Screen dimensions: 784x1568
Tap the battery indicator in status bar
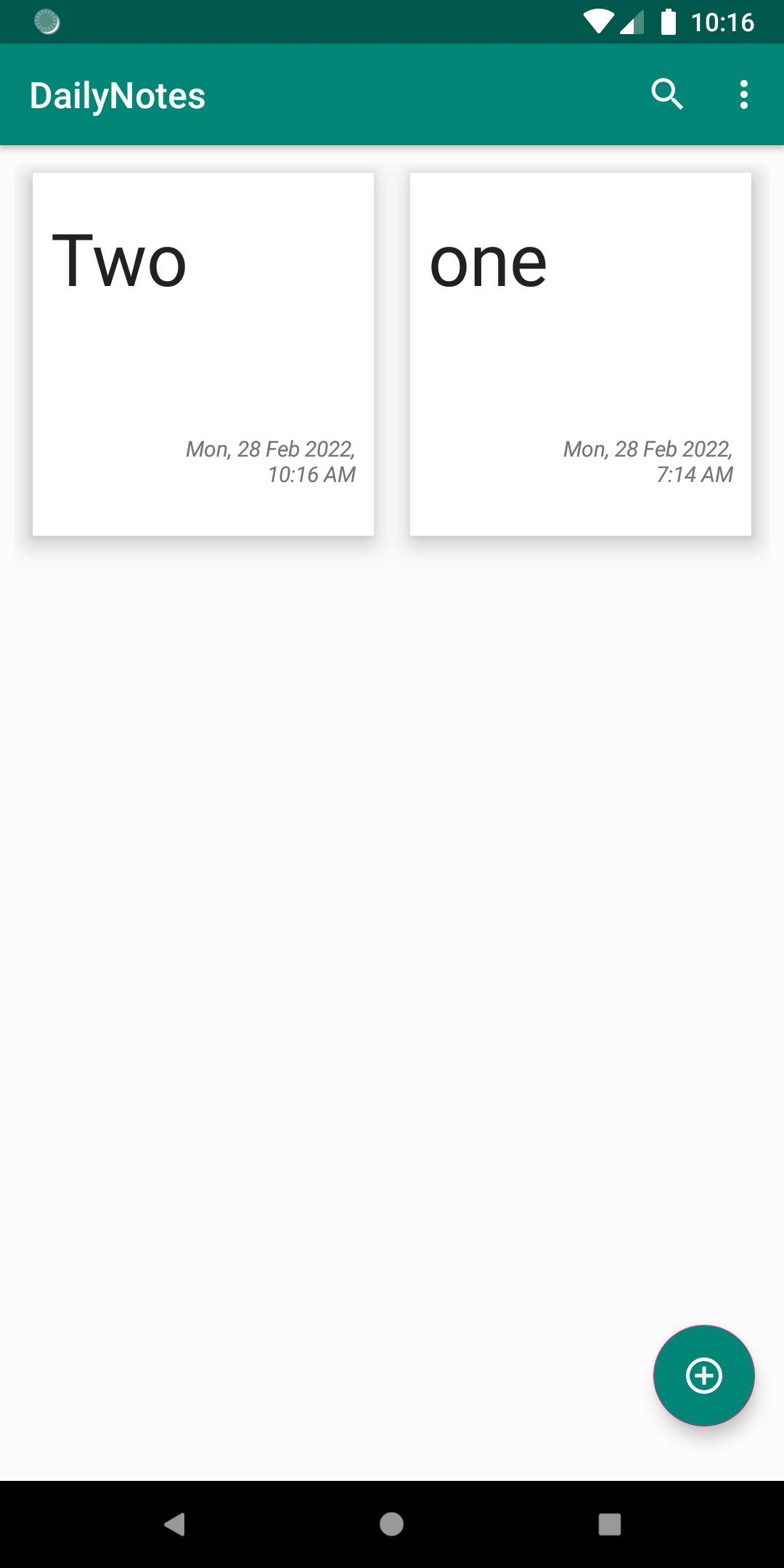[x=669, y=22]
